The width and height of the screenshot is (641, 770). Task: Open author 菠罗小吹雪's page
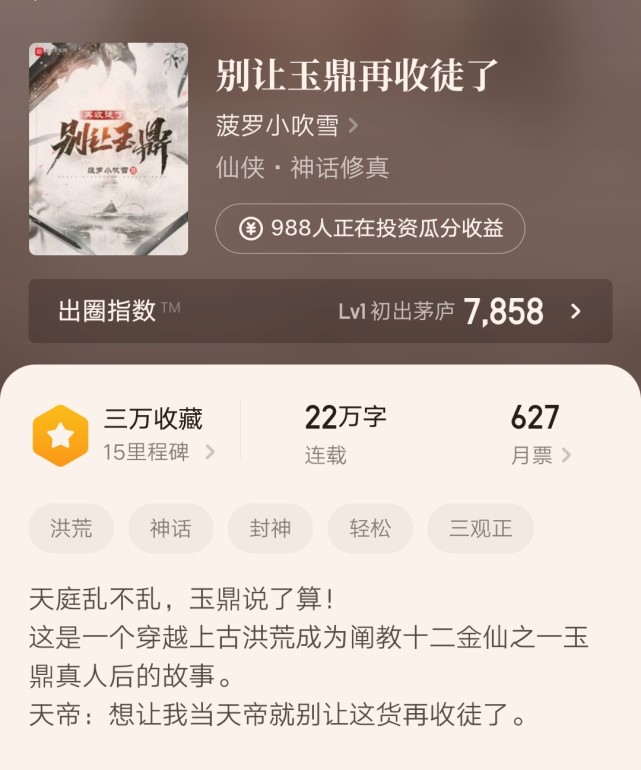tap(286, 126)
